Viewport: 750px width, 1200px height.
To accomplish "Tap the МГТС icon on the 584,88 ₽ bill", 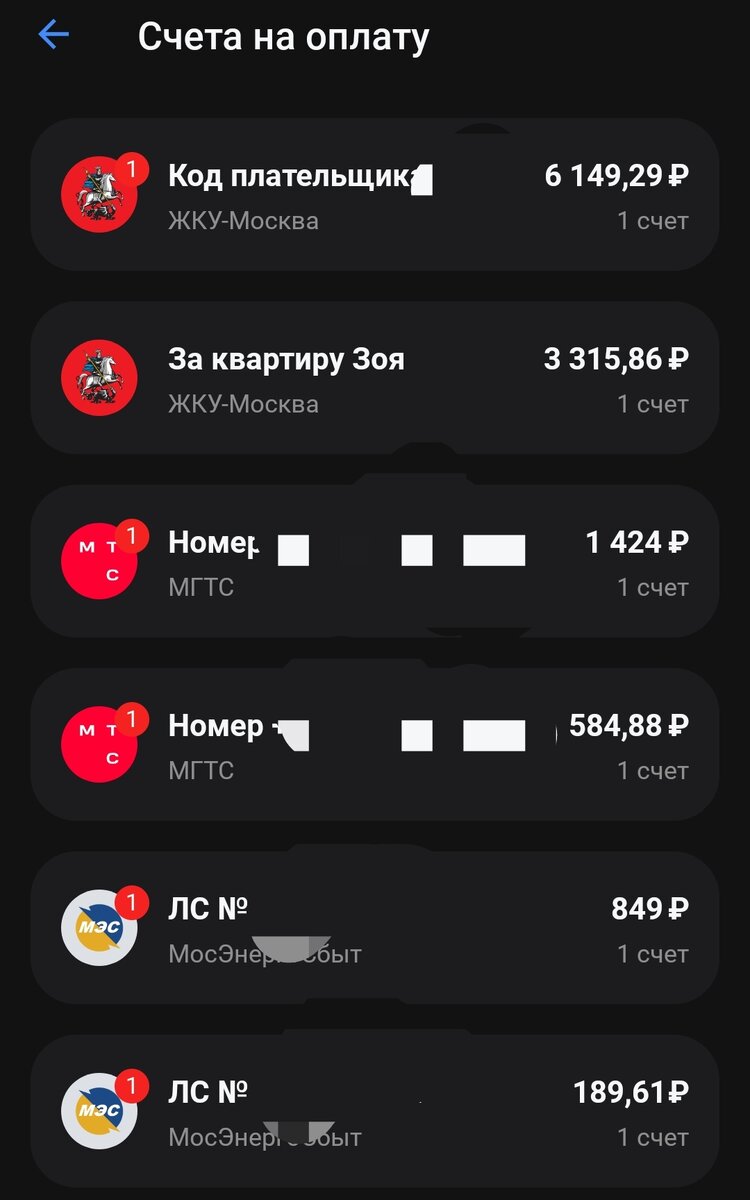I will (99, 743).
